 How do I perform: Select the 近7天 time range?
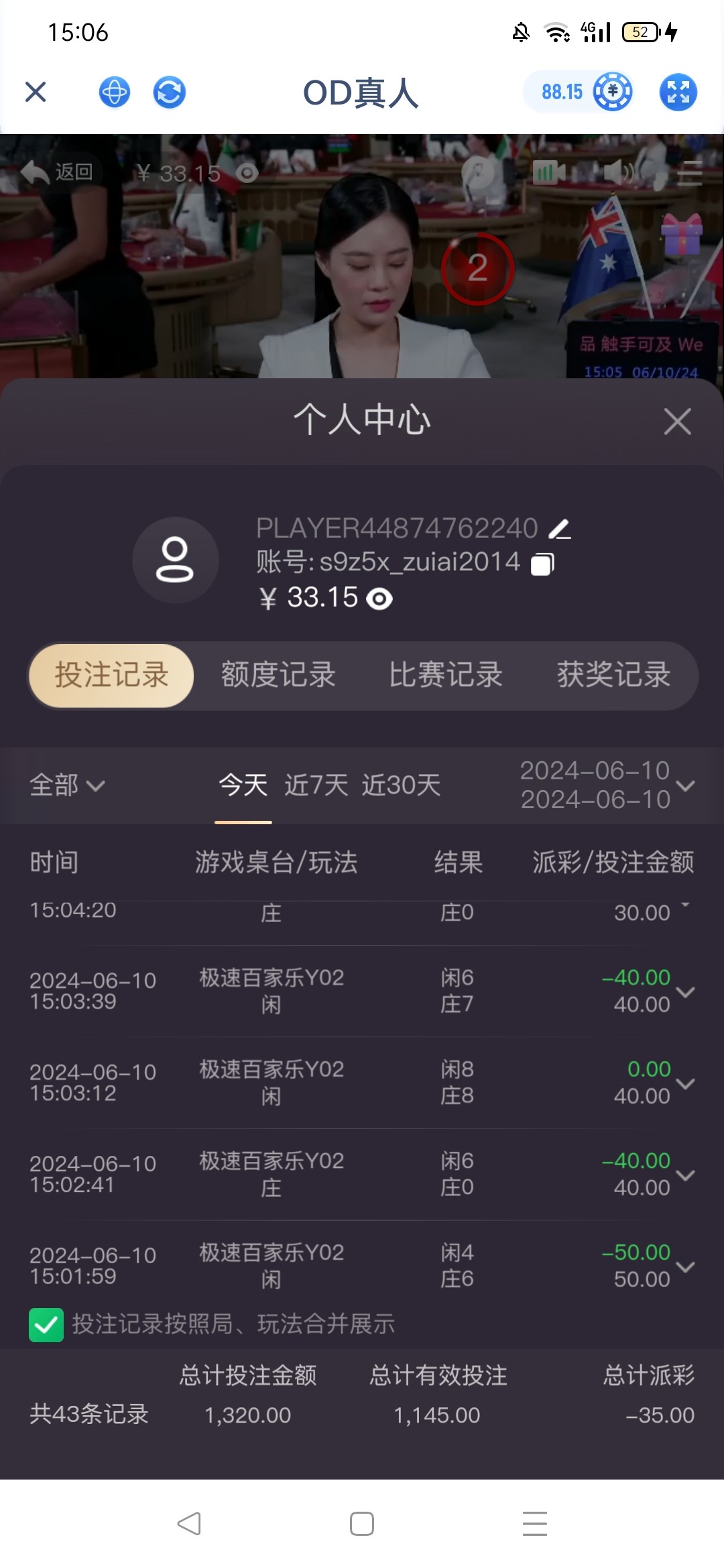316,785
